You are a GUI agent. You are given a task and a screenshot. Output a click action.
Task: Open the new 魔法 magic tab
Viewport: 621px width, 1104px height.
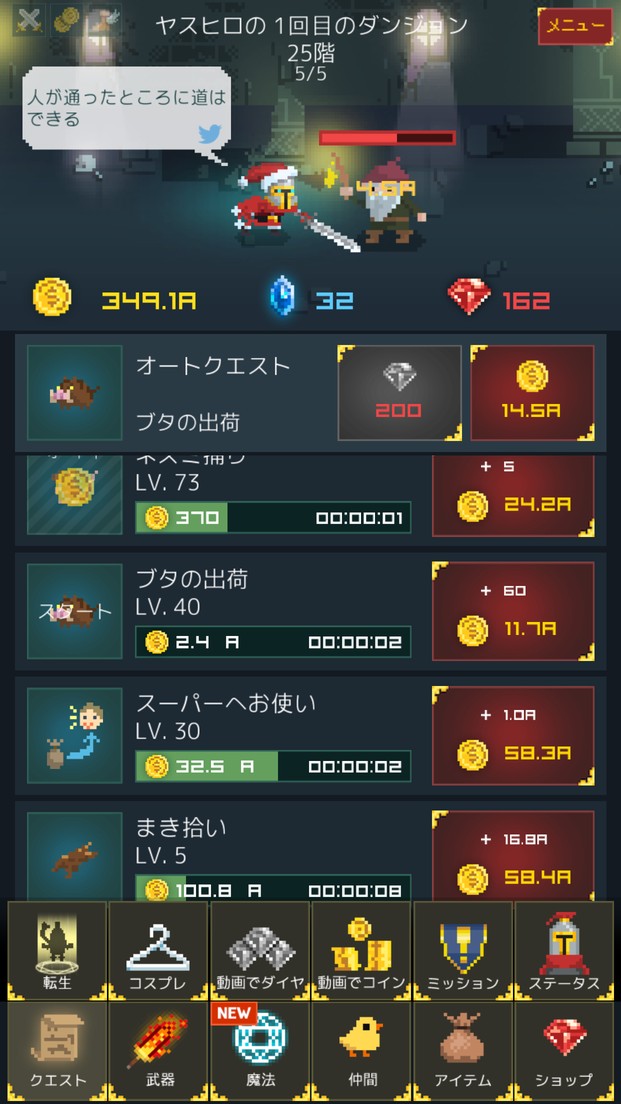tap(260, 1050)
